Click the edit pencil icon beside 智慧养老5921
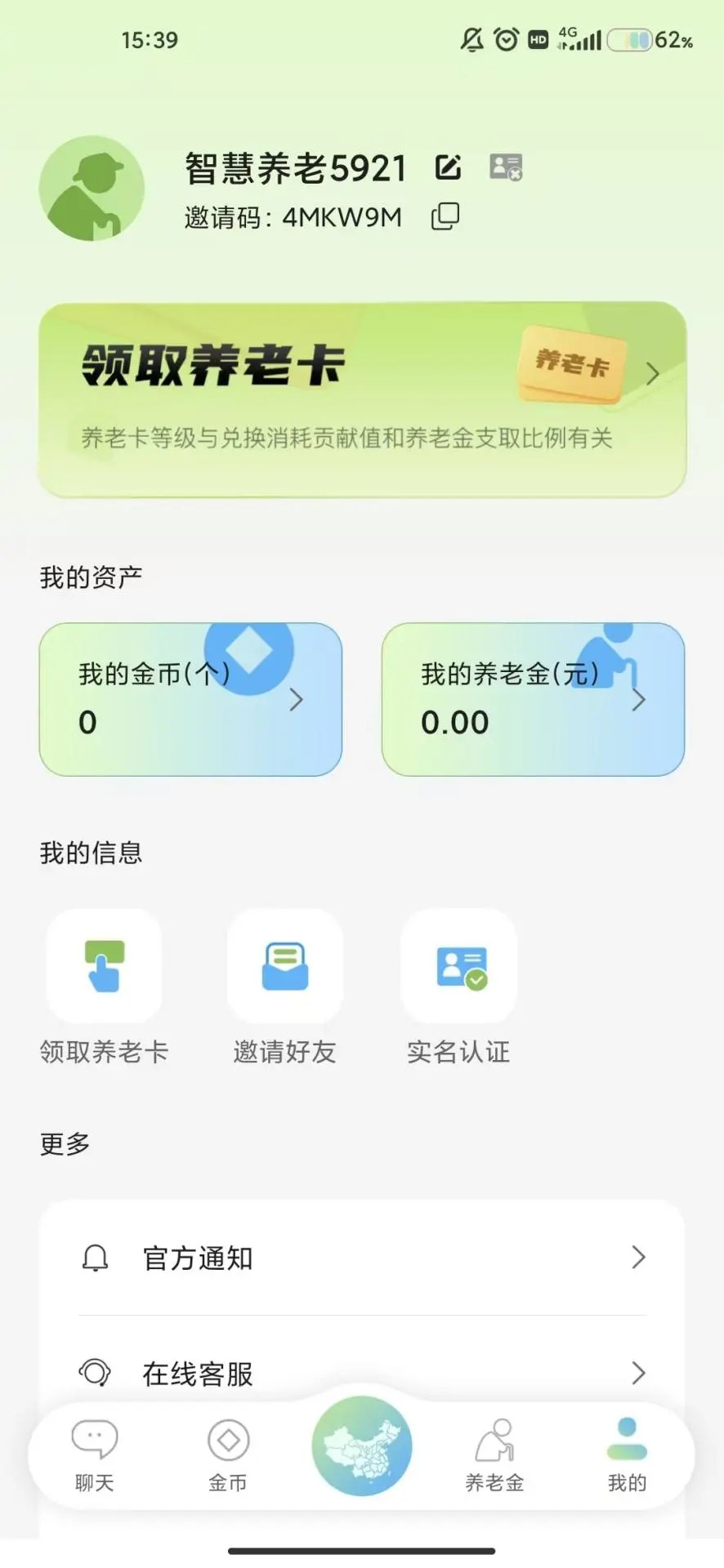The image size is (724, 1568). pyautogui.click(x=446, y=166)
